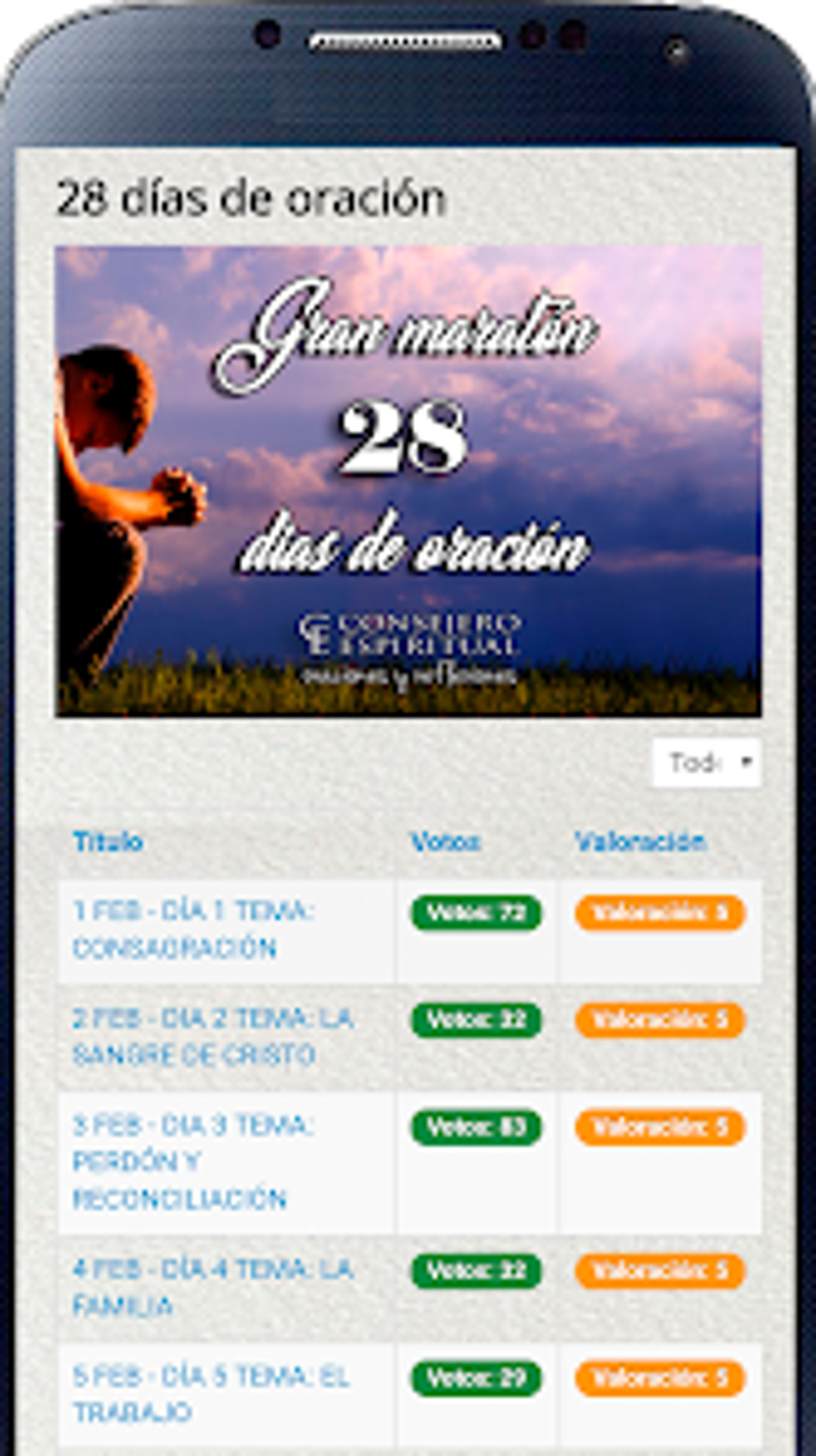
Task: Open the Todos filter dropdown
Action: [706, 762]
